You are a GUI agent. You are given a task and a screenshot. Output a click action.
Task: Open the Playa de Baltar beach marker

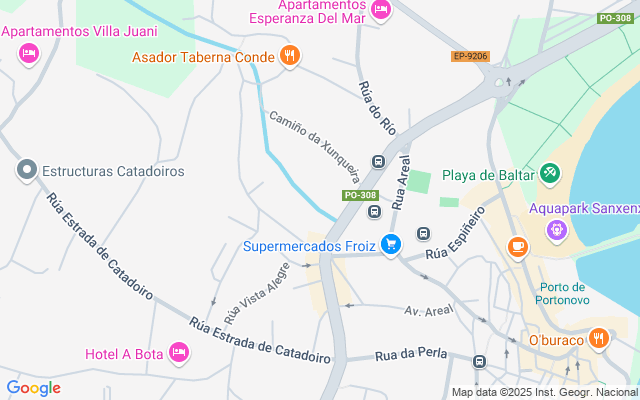click(549, 173)
